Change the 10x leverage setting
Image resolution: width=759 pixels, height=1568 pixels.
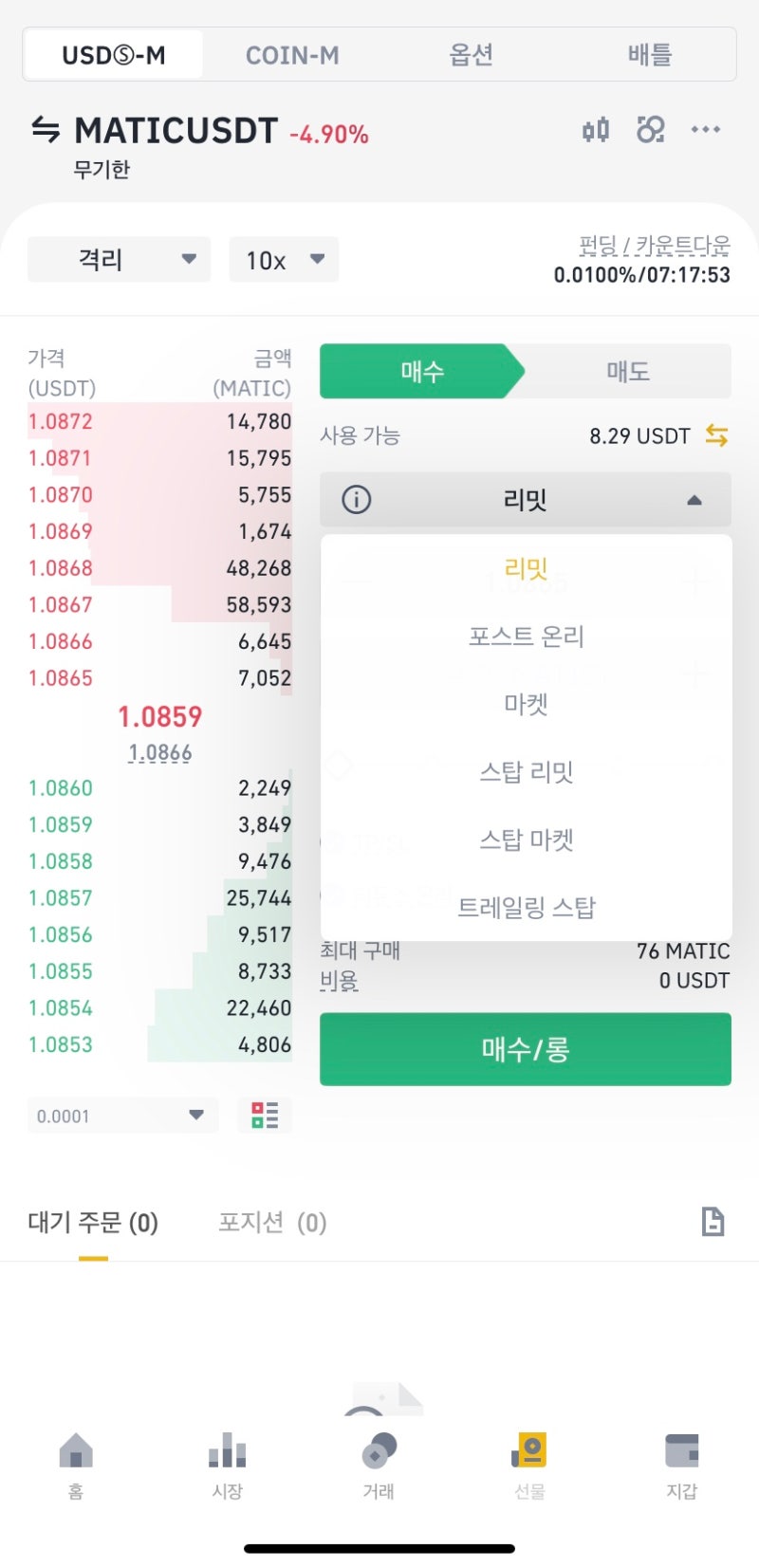pos(284,260)
